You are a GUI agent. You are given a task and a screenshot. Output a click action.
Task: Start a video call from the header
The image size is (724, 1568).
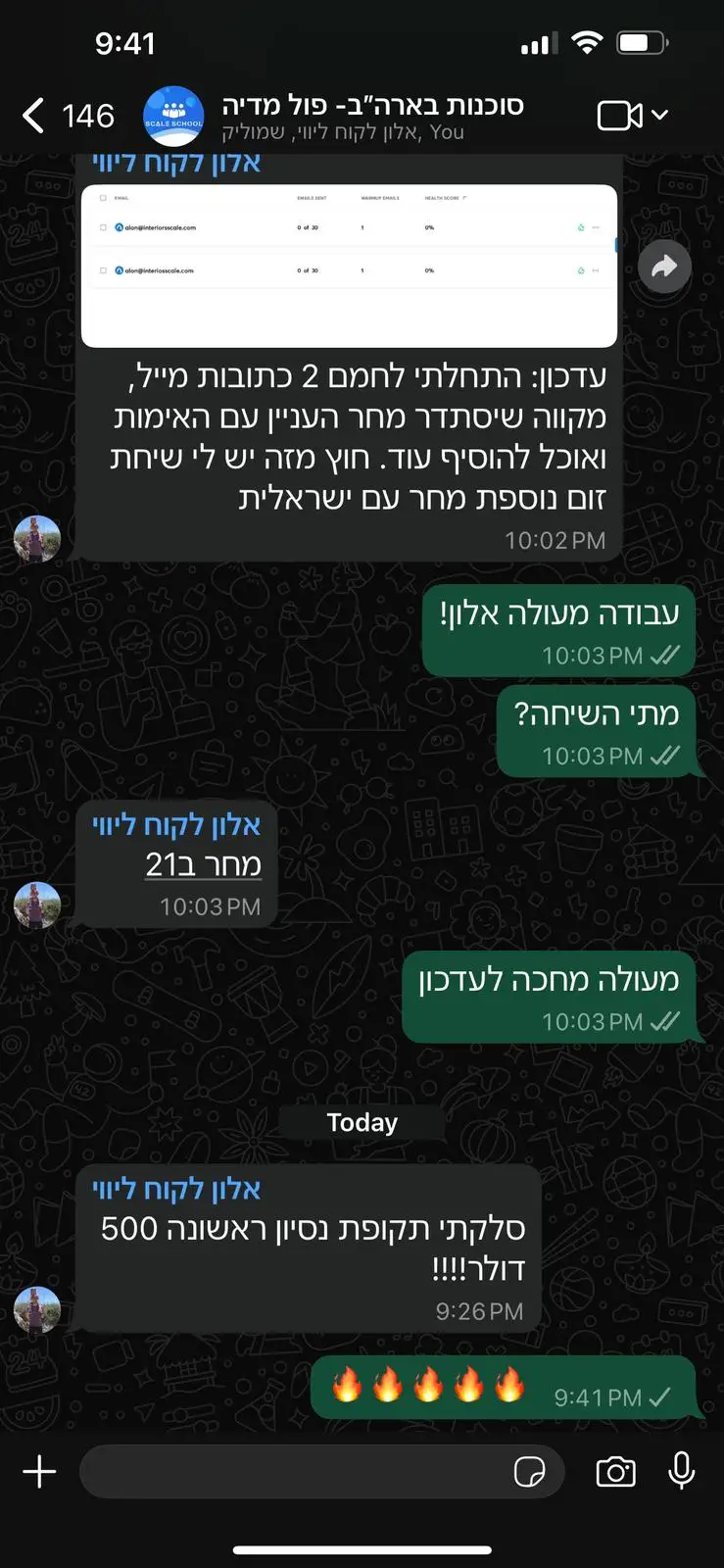tap(619, 116)
